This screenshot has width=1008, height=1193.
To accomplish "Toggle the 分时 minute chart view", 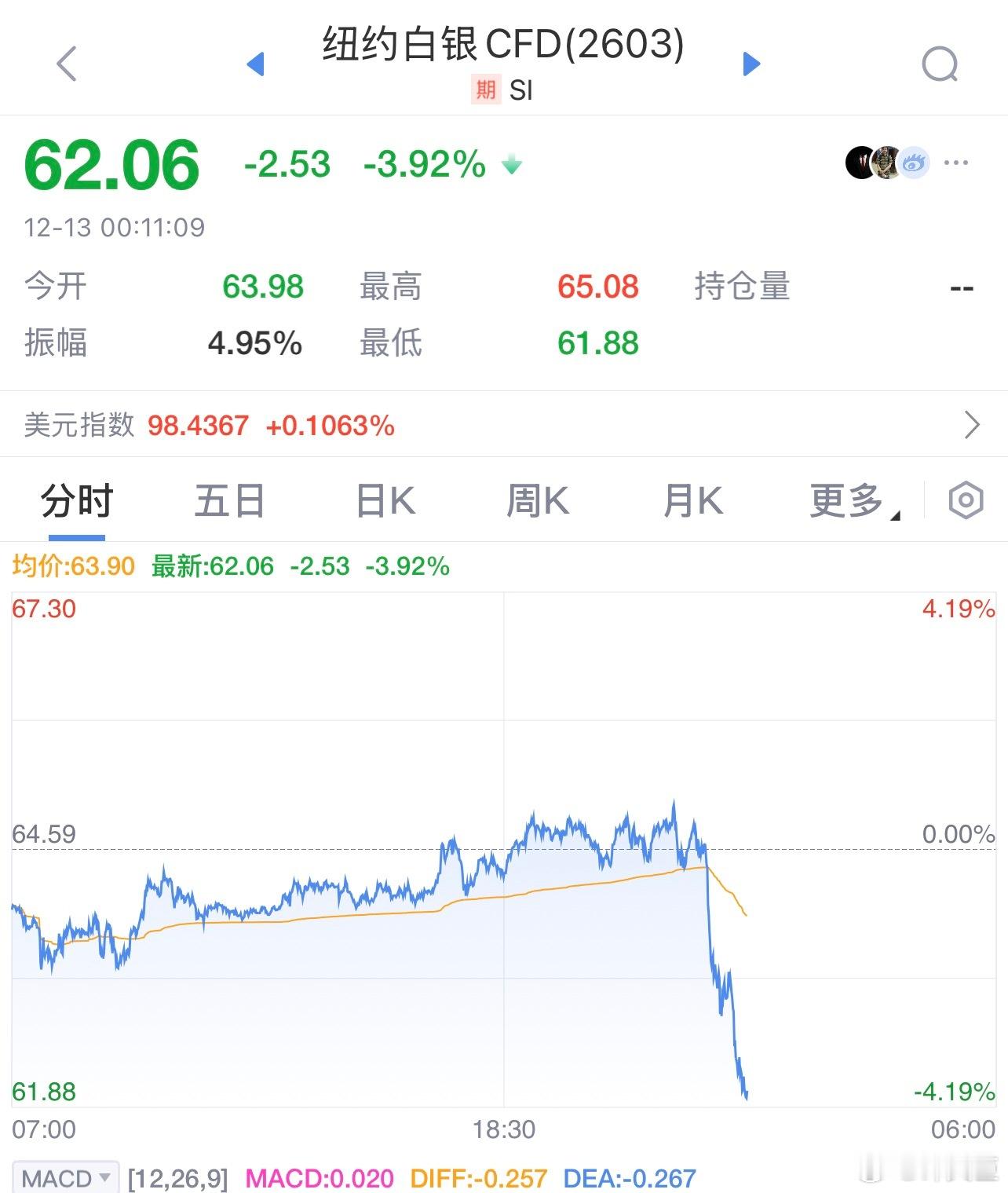I will point(76,500).
